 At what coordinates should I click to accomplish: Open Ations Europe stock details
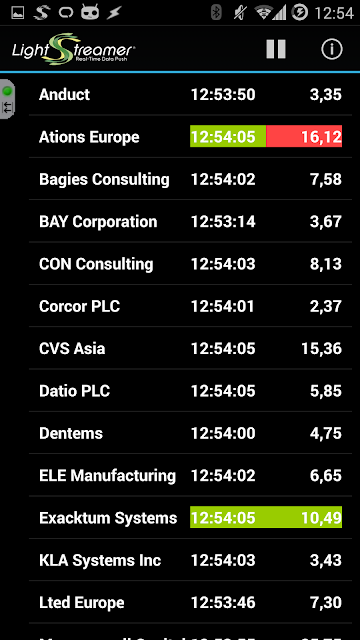click(190, 136)
